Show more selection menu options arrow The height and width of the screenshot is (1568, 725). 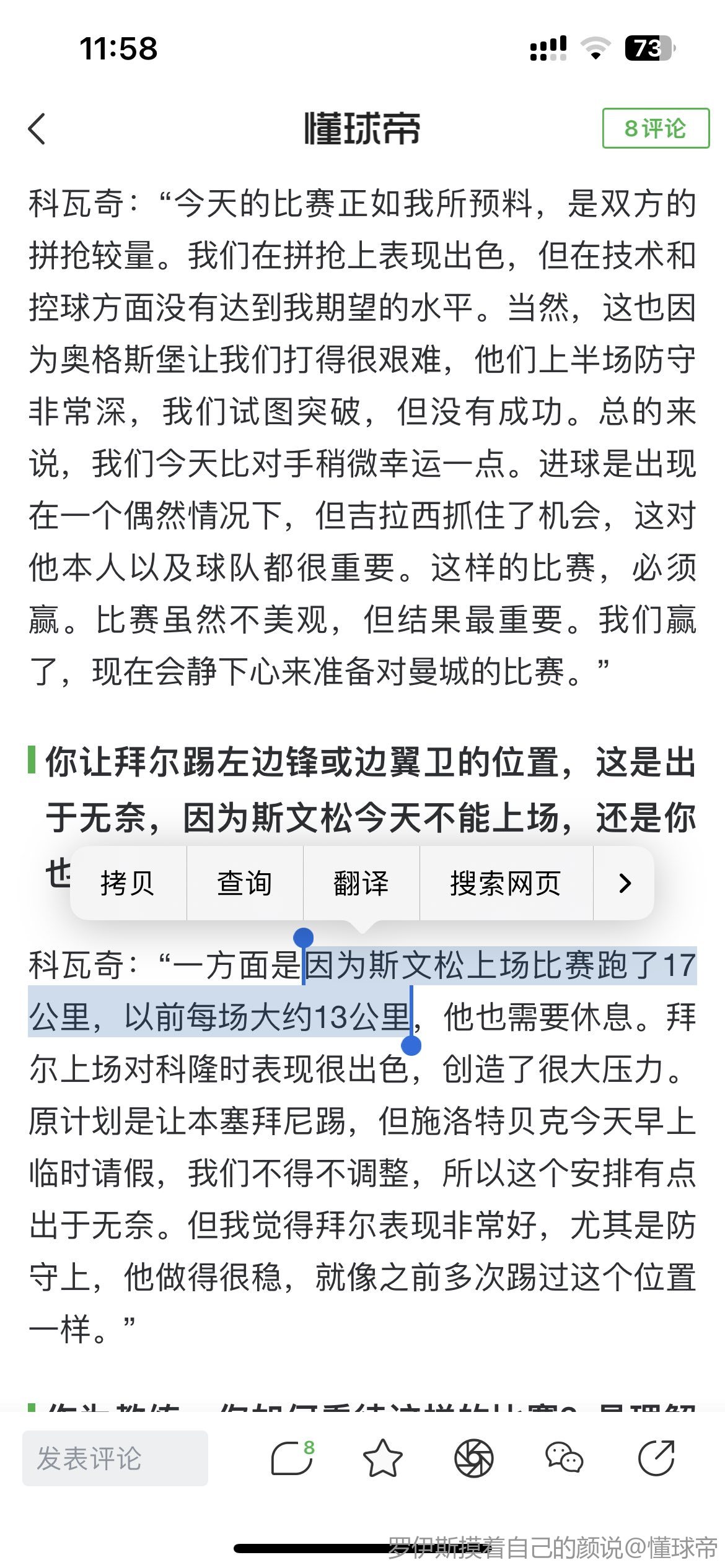click(625, 883)
